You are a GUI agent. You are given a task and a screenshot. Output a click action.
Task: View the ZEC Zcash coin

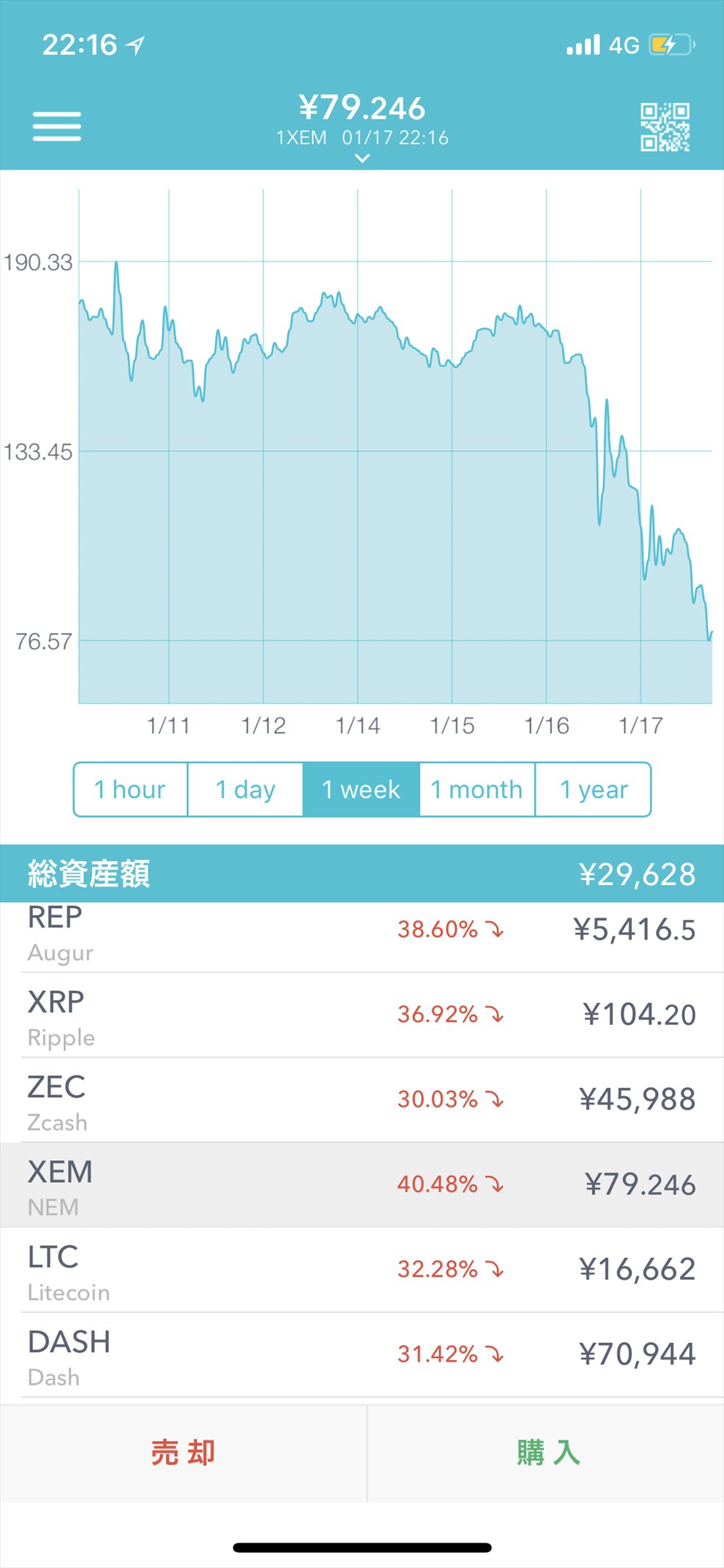point(362,1100)
